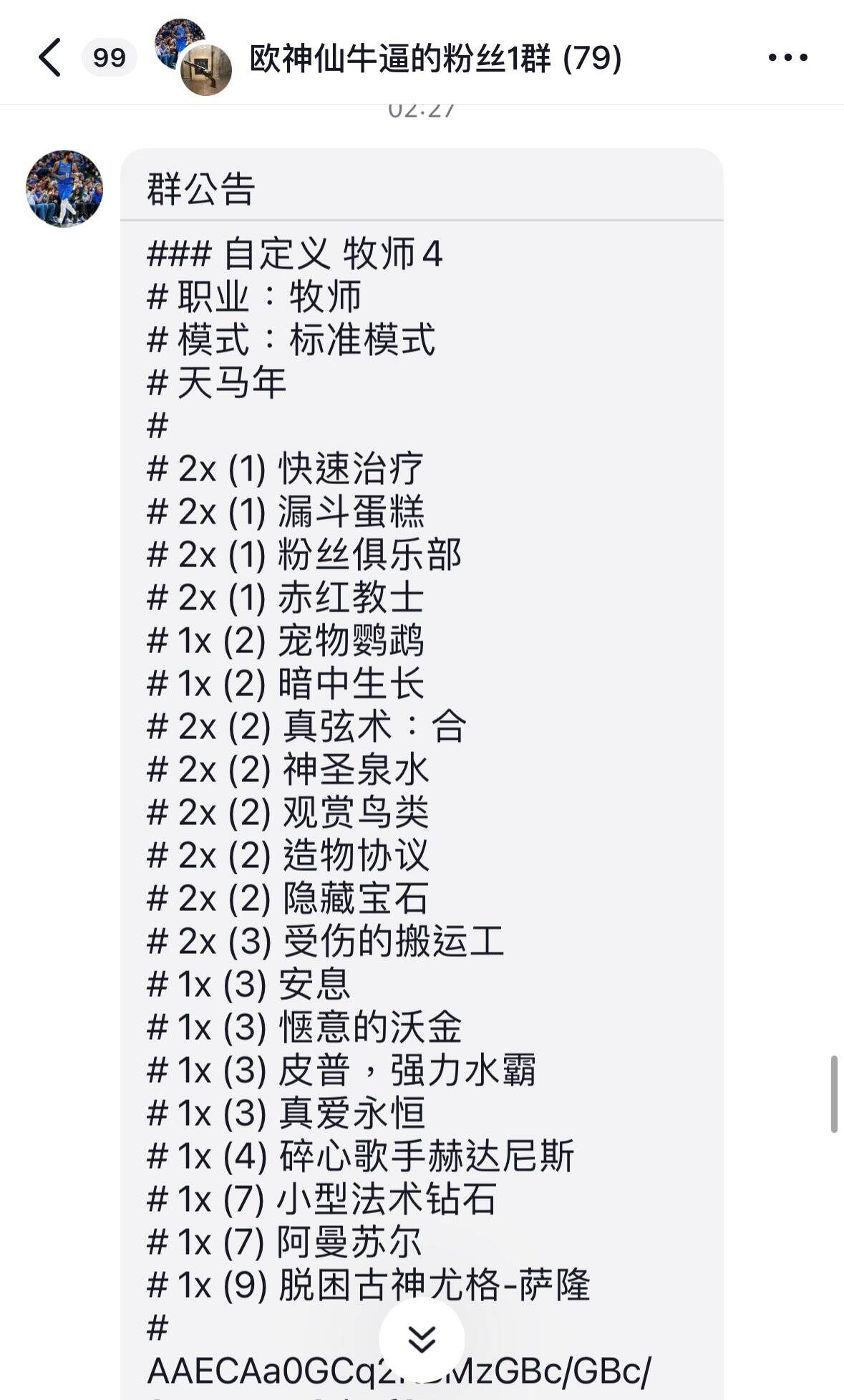Open the three-dot group options menu
844x1400 pixels.
click(x=787, y=57)
